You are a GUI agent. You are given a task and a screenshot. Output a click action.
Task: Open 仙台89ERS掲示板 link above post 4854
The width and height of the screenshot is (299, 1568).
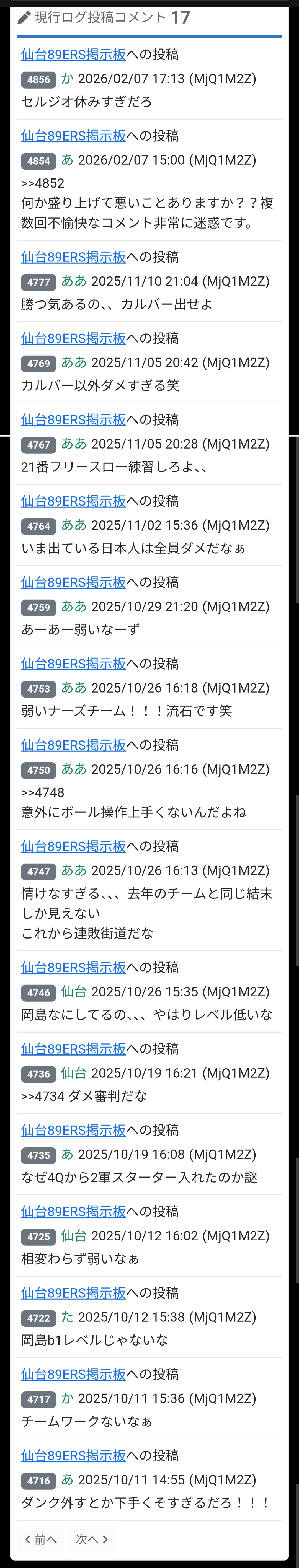point(73,136)
